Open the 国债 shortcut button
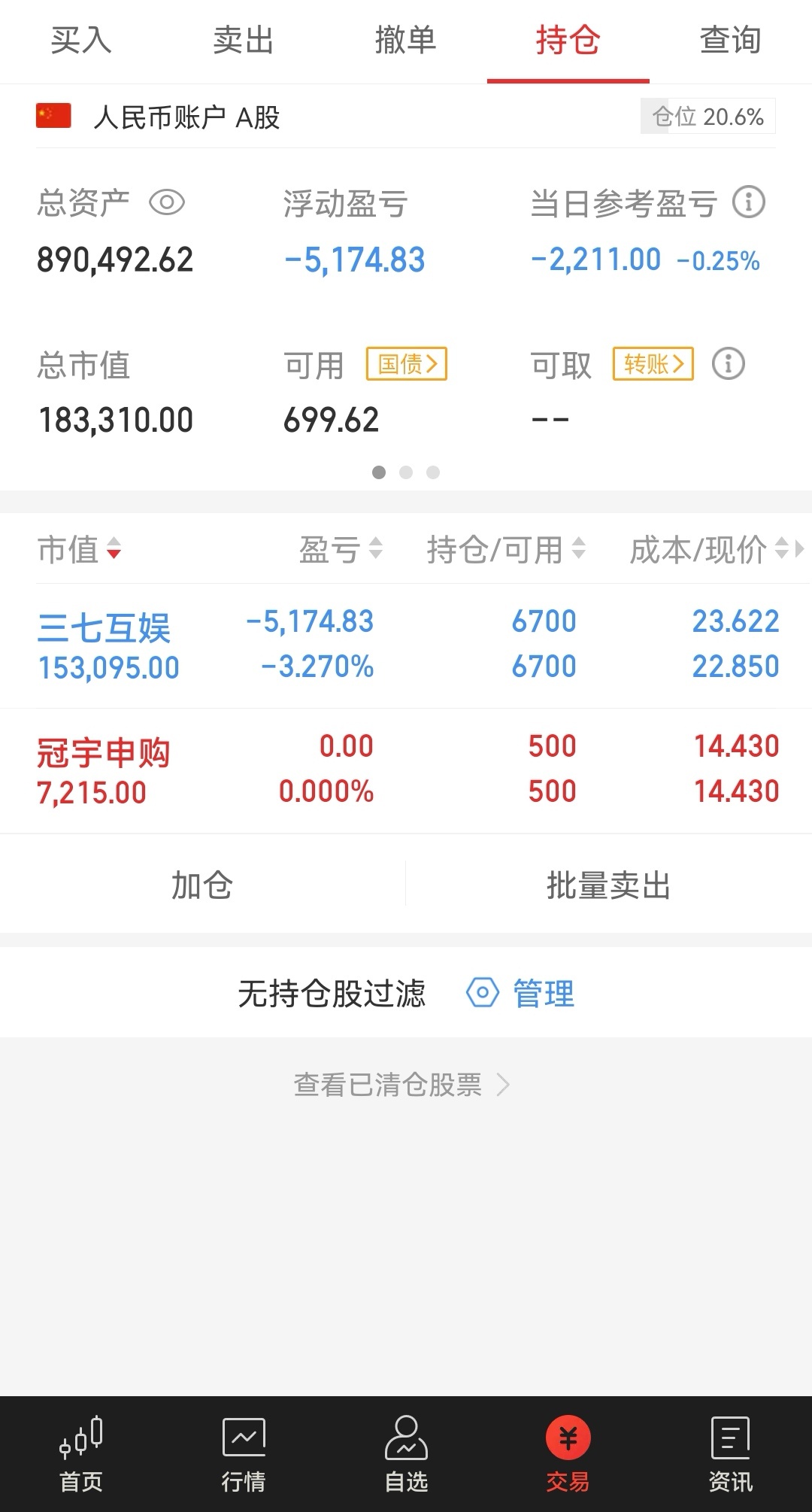 tap(407, 364)
